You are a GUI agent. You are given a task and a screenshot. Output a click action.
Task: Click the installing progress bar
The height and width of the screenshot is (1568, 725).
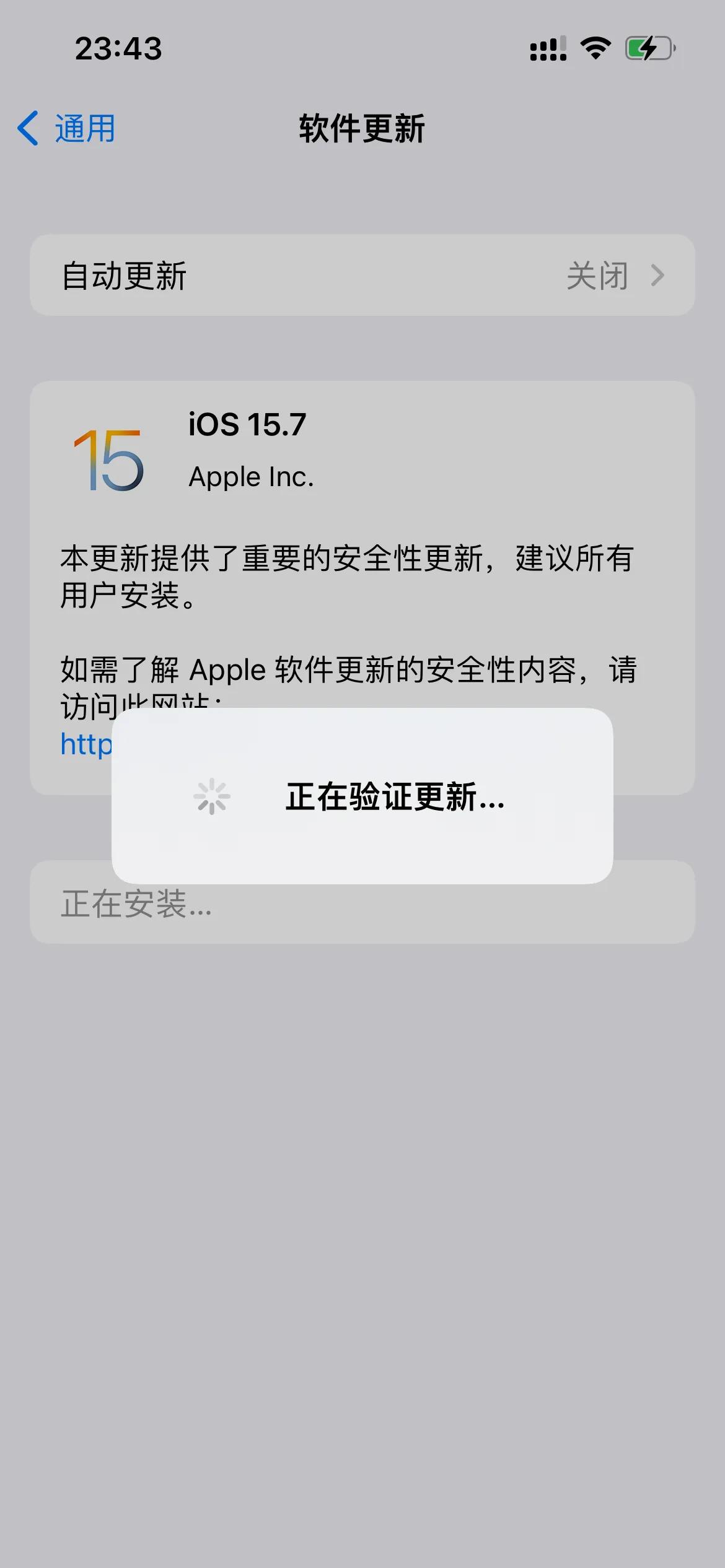362,904
